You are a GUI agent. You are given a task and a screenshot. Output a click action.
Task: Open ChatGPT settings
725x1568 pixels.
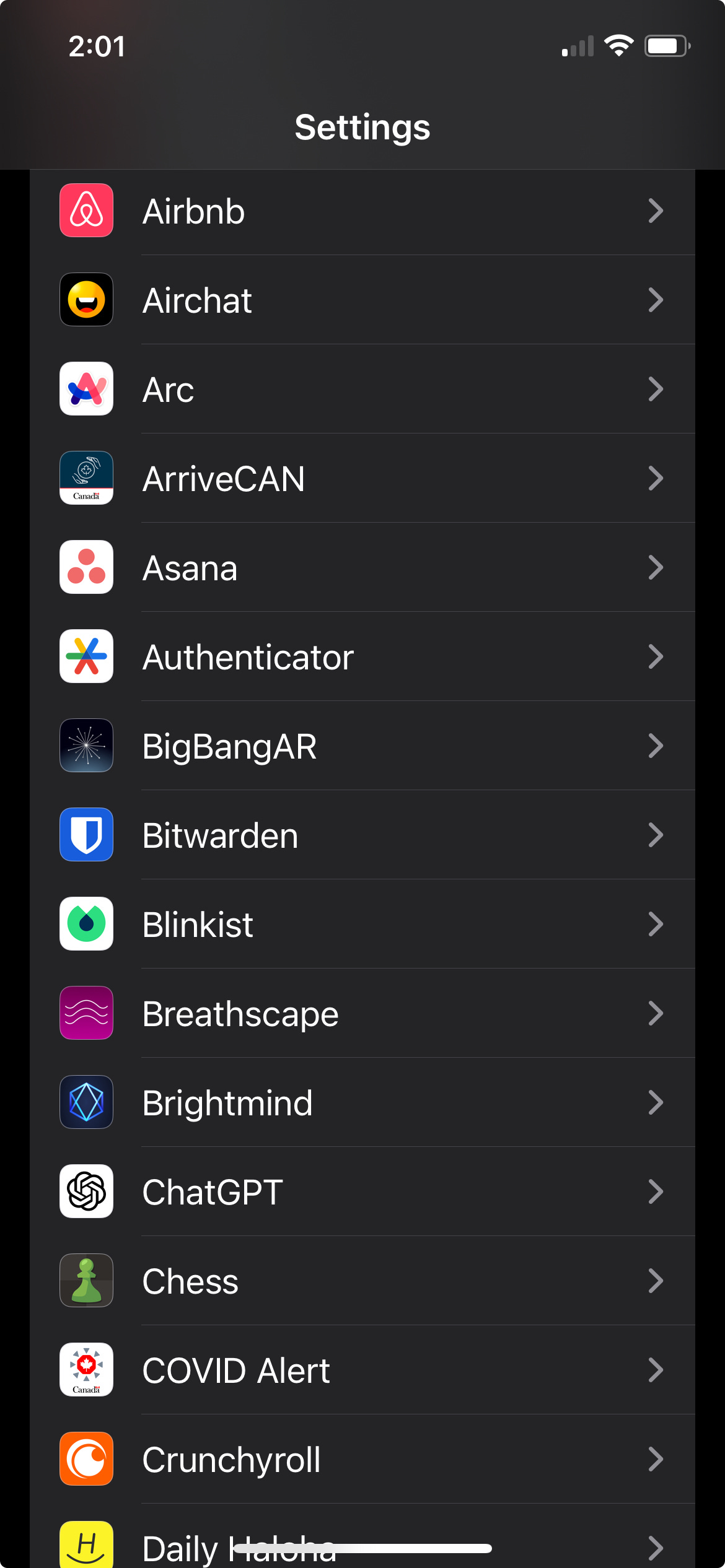pos(362,1191)
